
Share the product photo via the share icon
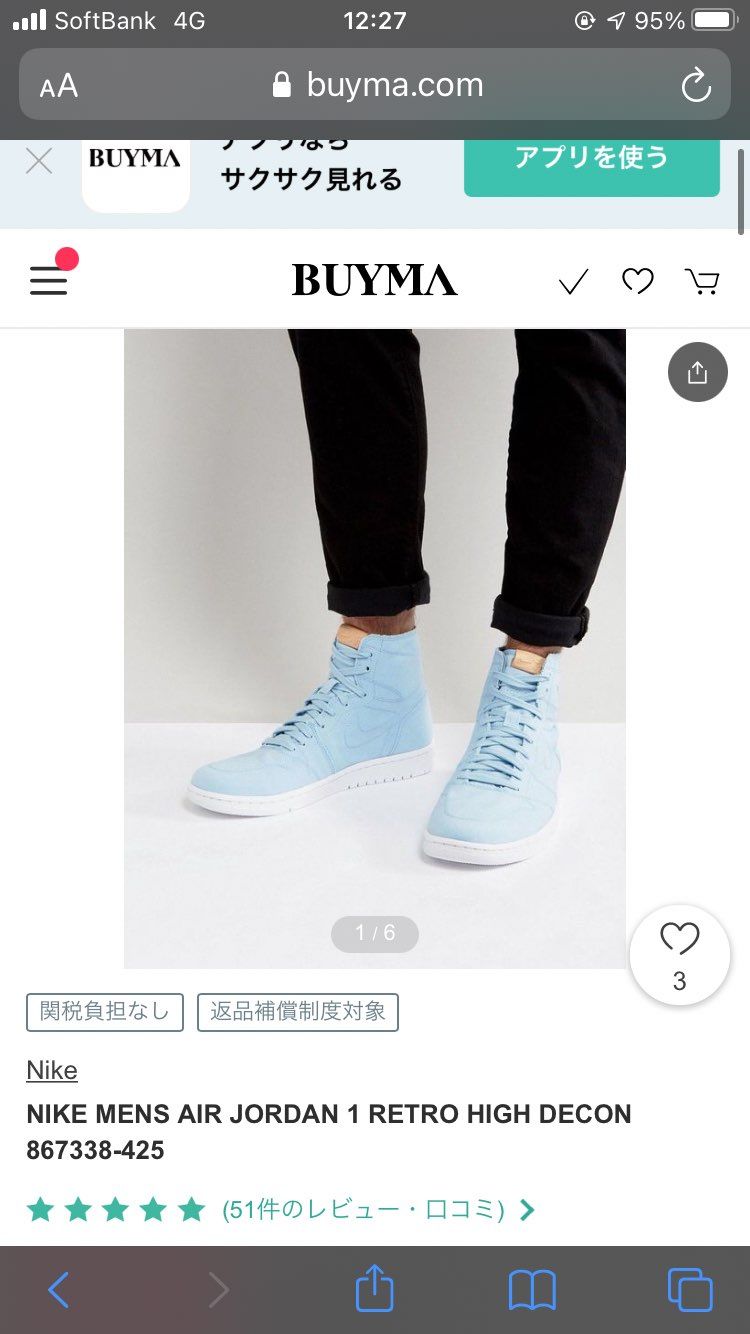[697, 371]
